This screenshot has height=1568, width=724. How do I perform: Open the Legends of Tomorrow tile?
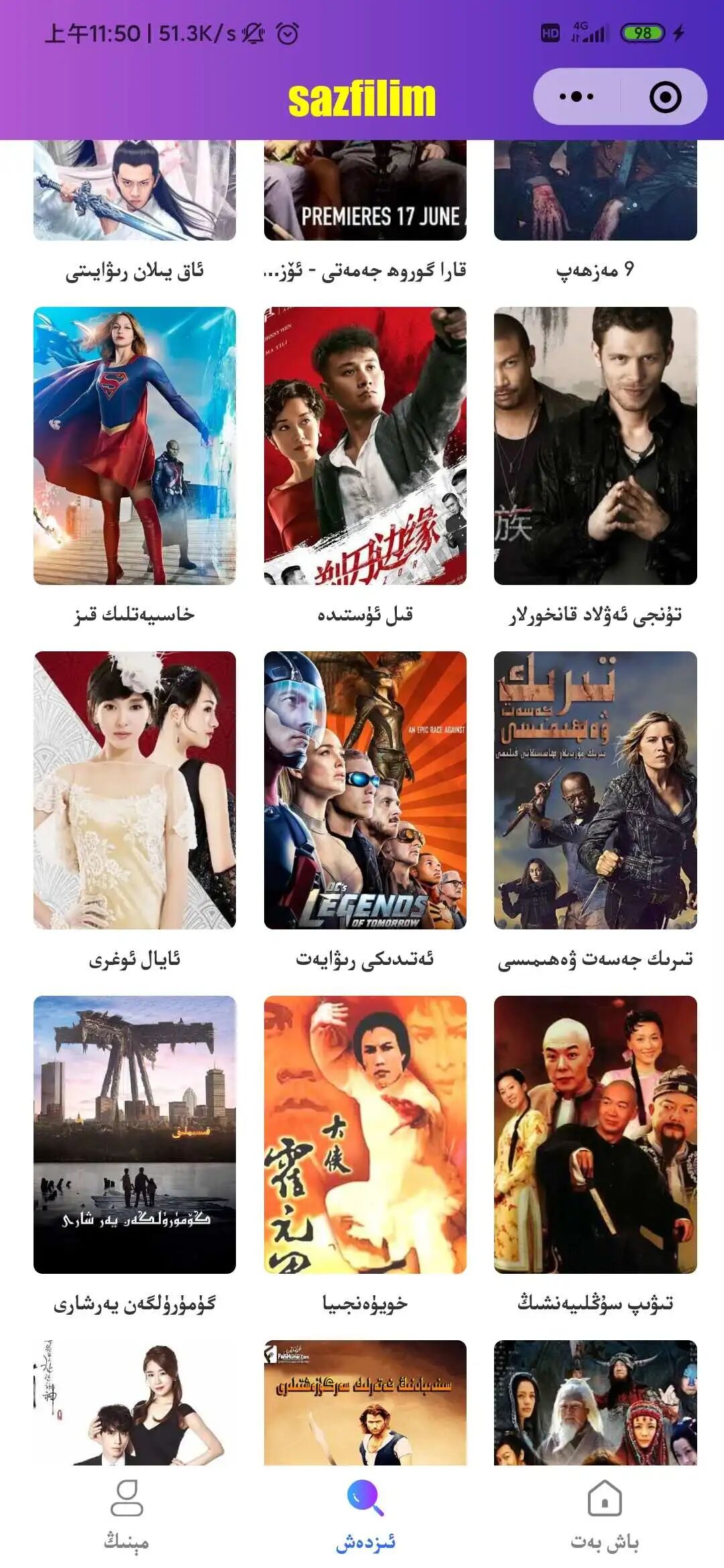(x=365, y=790)
